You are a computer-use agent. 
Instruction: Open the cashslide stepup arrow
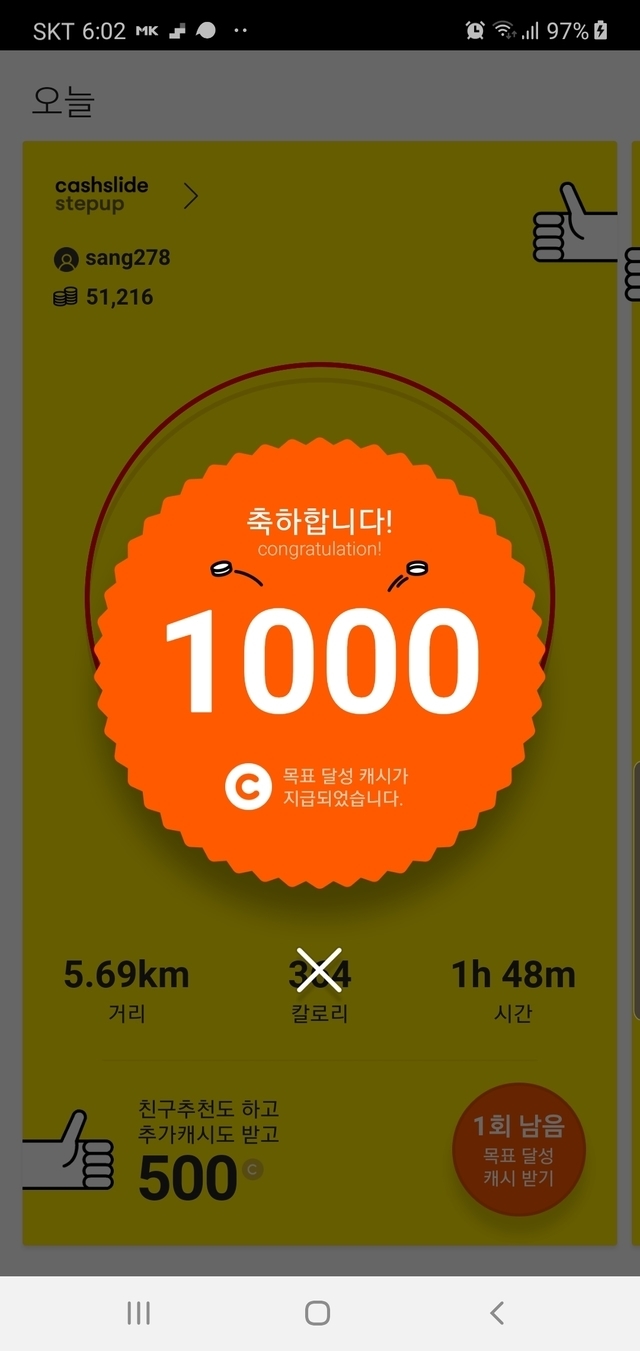tap(191, 196)
